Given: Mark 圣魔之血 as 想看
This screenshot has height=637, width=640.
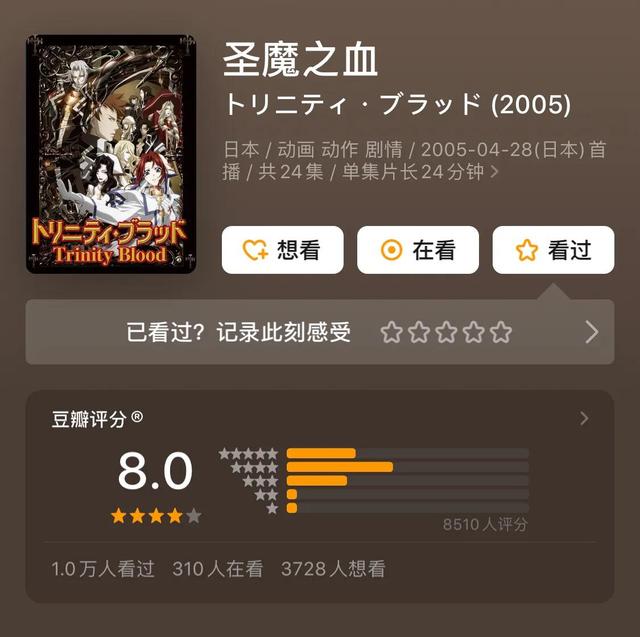Looking at the screenshot, I should point(282,250).
